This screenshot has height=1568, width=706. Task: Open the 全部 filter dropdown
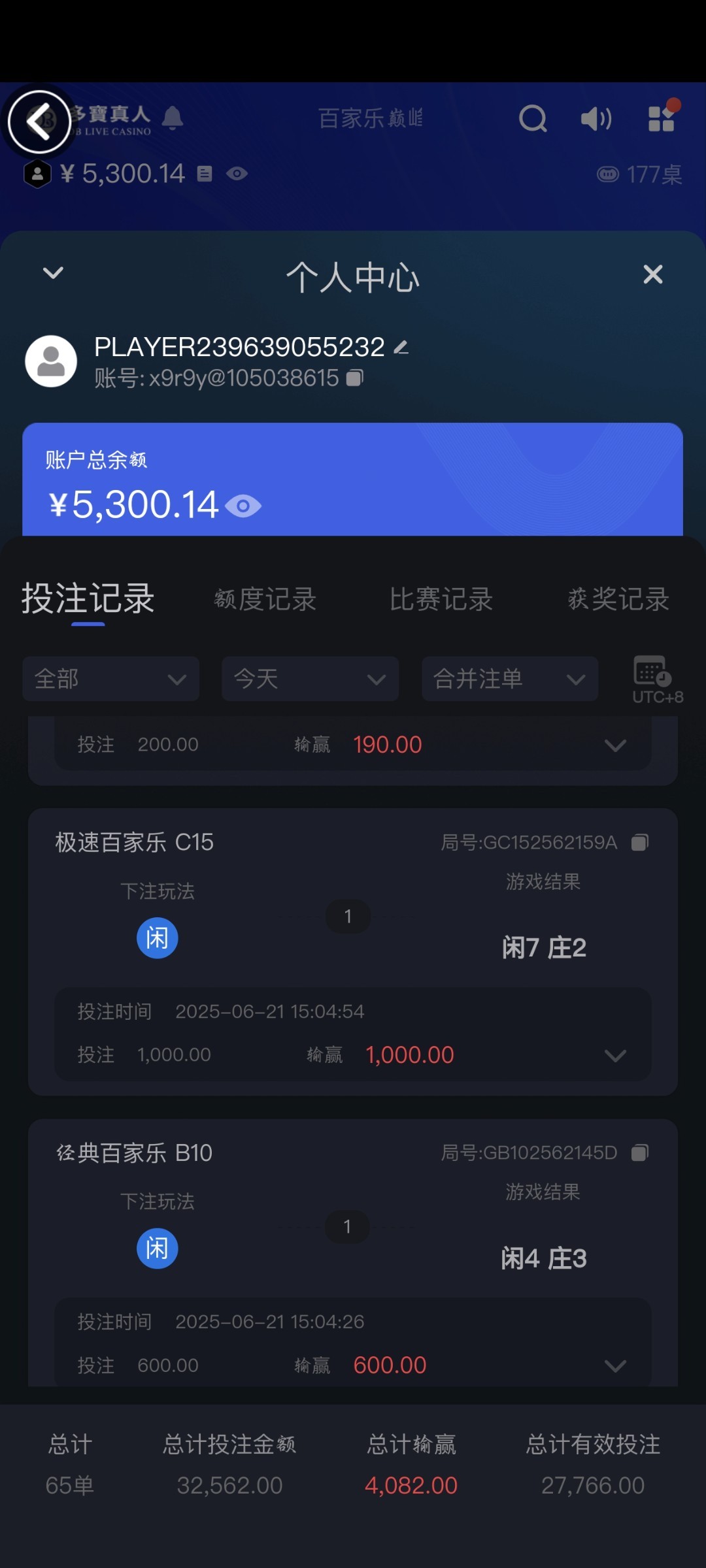(110, 679)
